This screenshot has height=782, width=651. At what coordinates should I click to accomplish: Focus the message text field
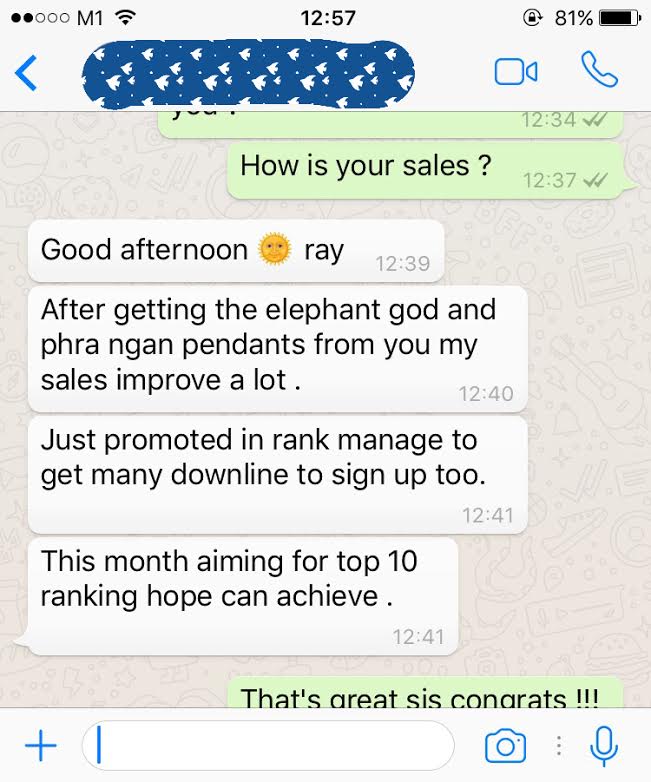coord(268,745)
